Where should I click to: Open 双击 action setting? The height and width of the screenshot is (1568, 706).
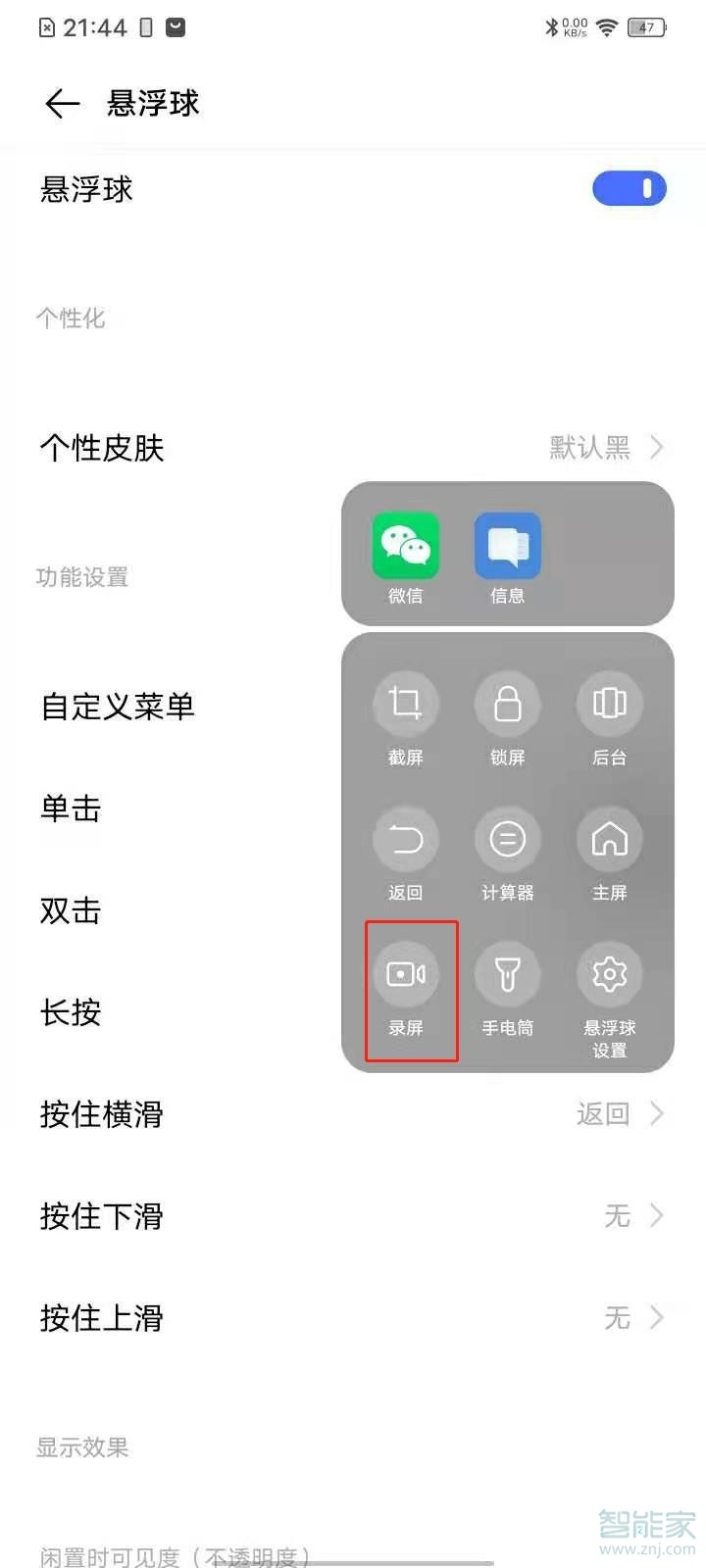71,910
